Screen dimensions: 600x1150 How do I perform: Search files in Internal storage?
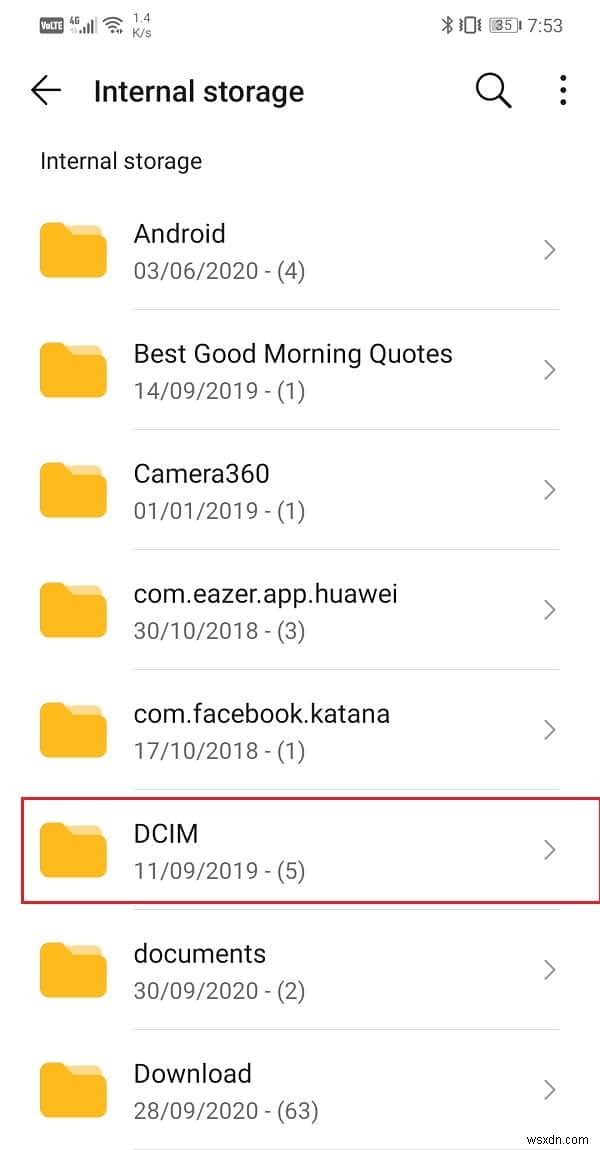pyautogui.click(x=492, y=91)
